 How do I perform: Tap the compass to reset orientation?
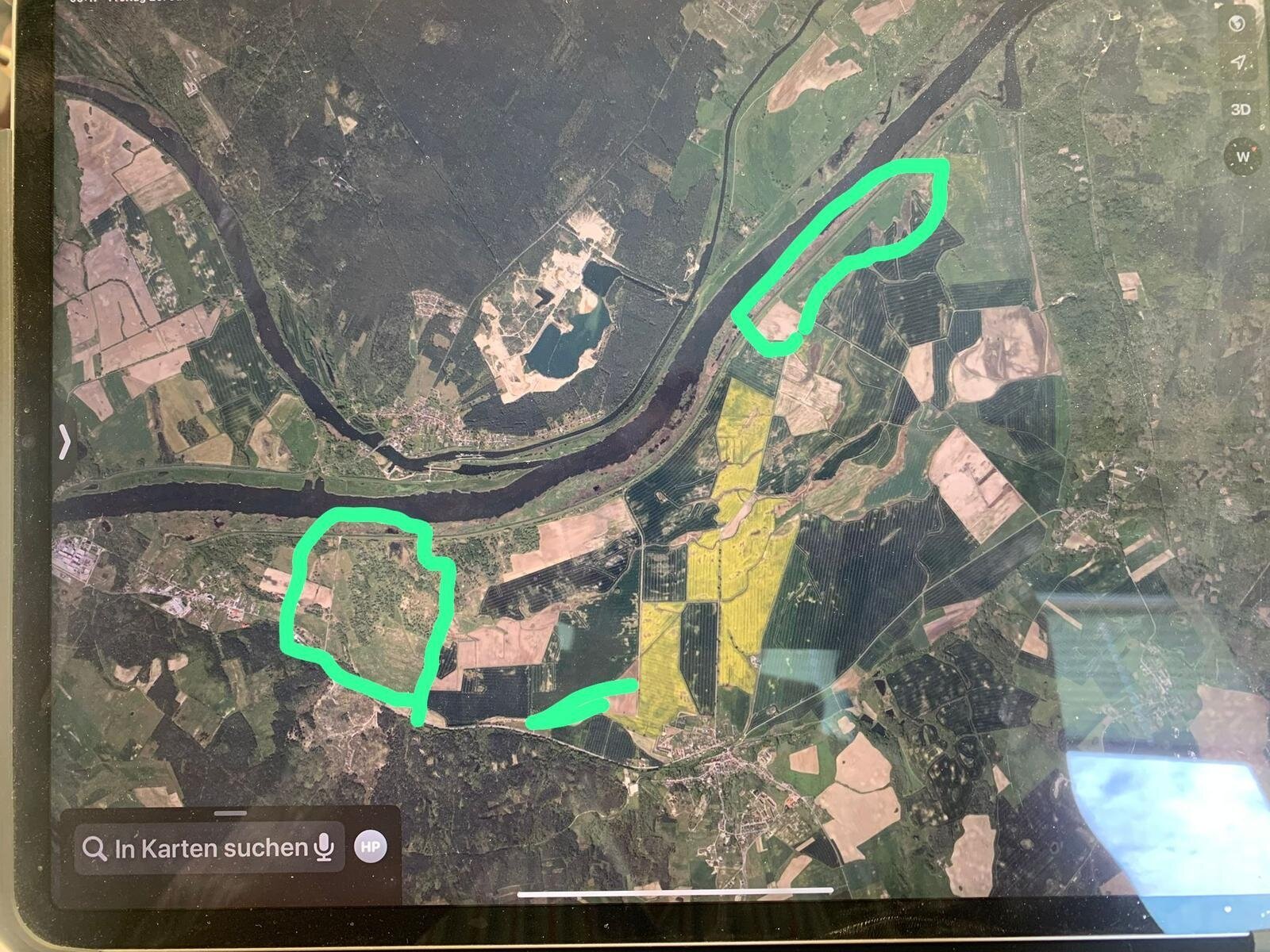[x=1242, y=156]
